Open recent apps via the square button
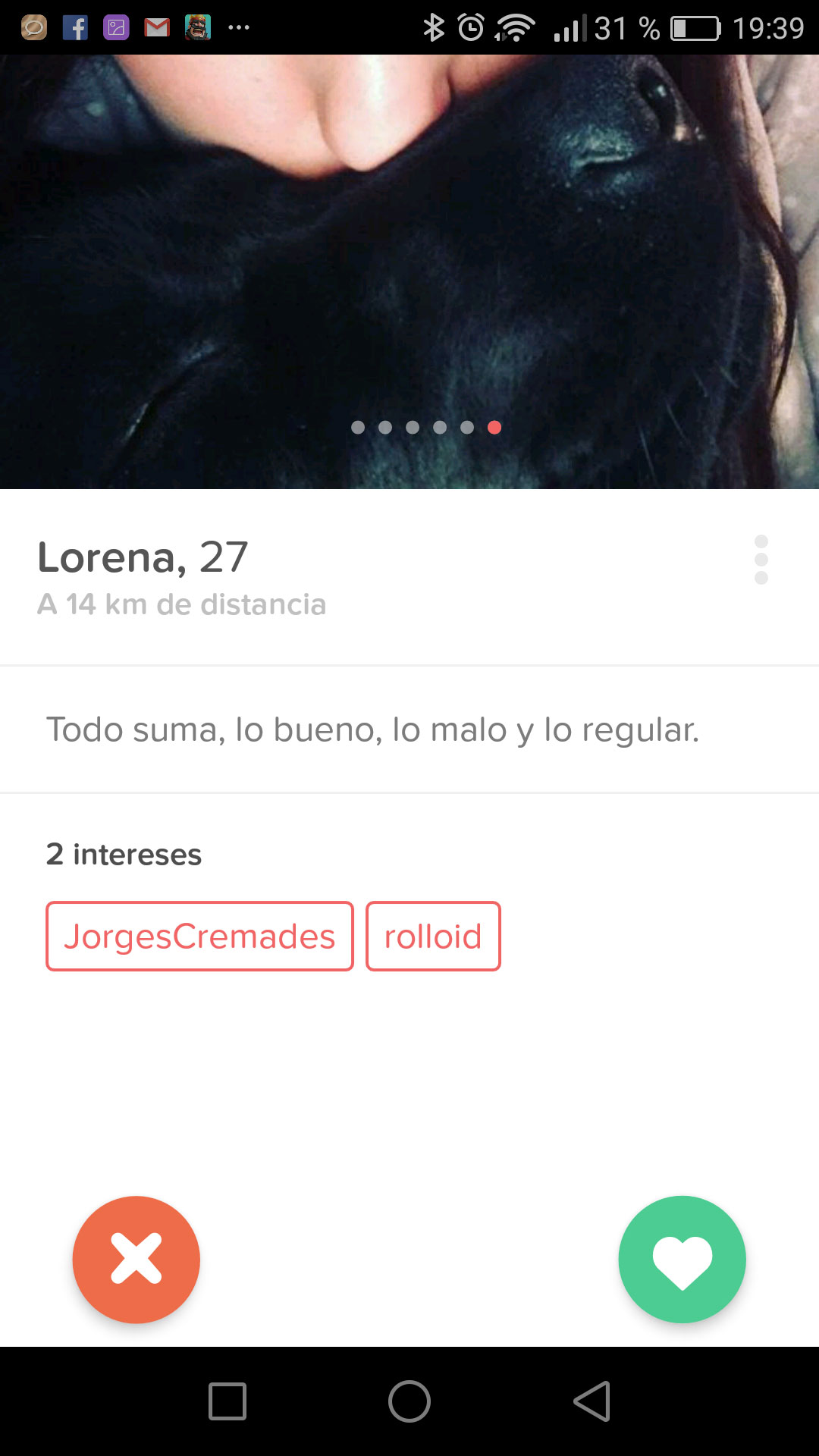This screenshot has height=1456, width=819. [x=227, y=1401]
